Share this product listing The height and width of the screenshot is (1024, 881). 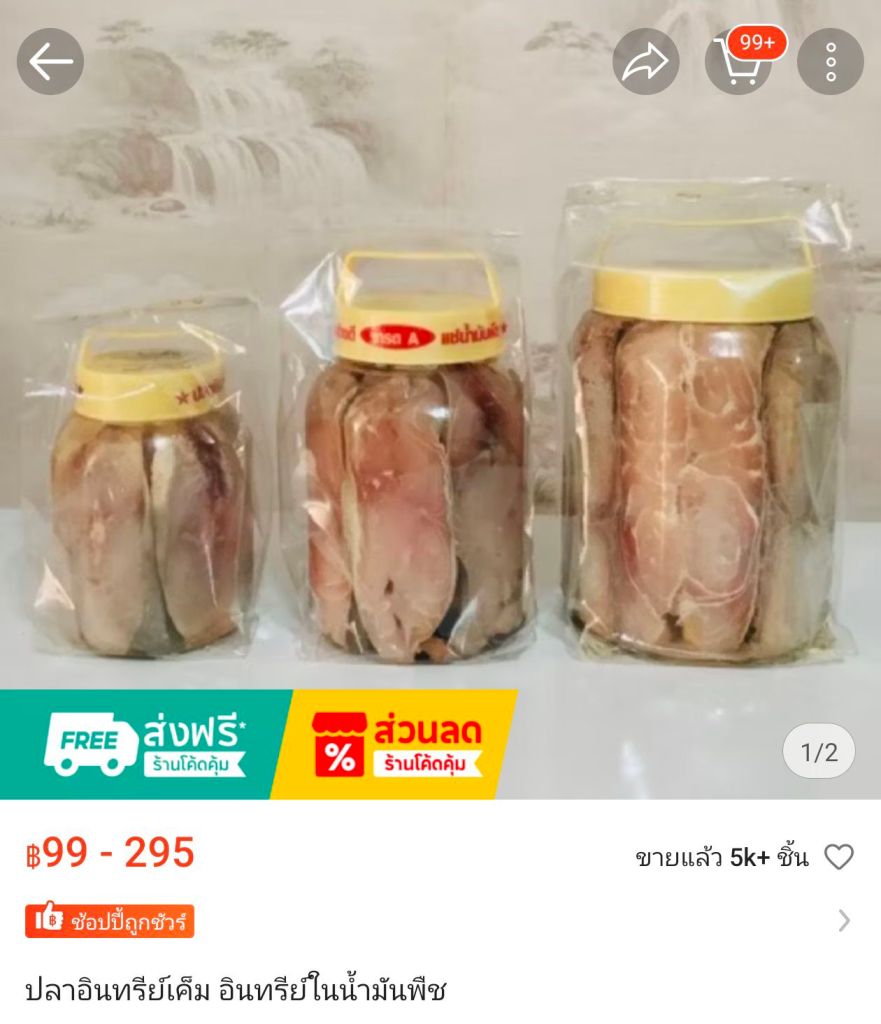click(x=645, y=62)
